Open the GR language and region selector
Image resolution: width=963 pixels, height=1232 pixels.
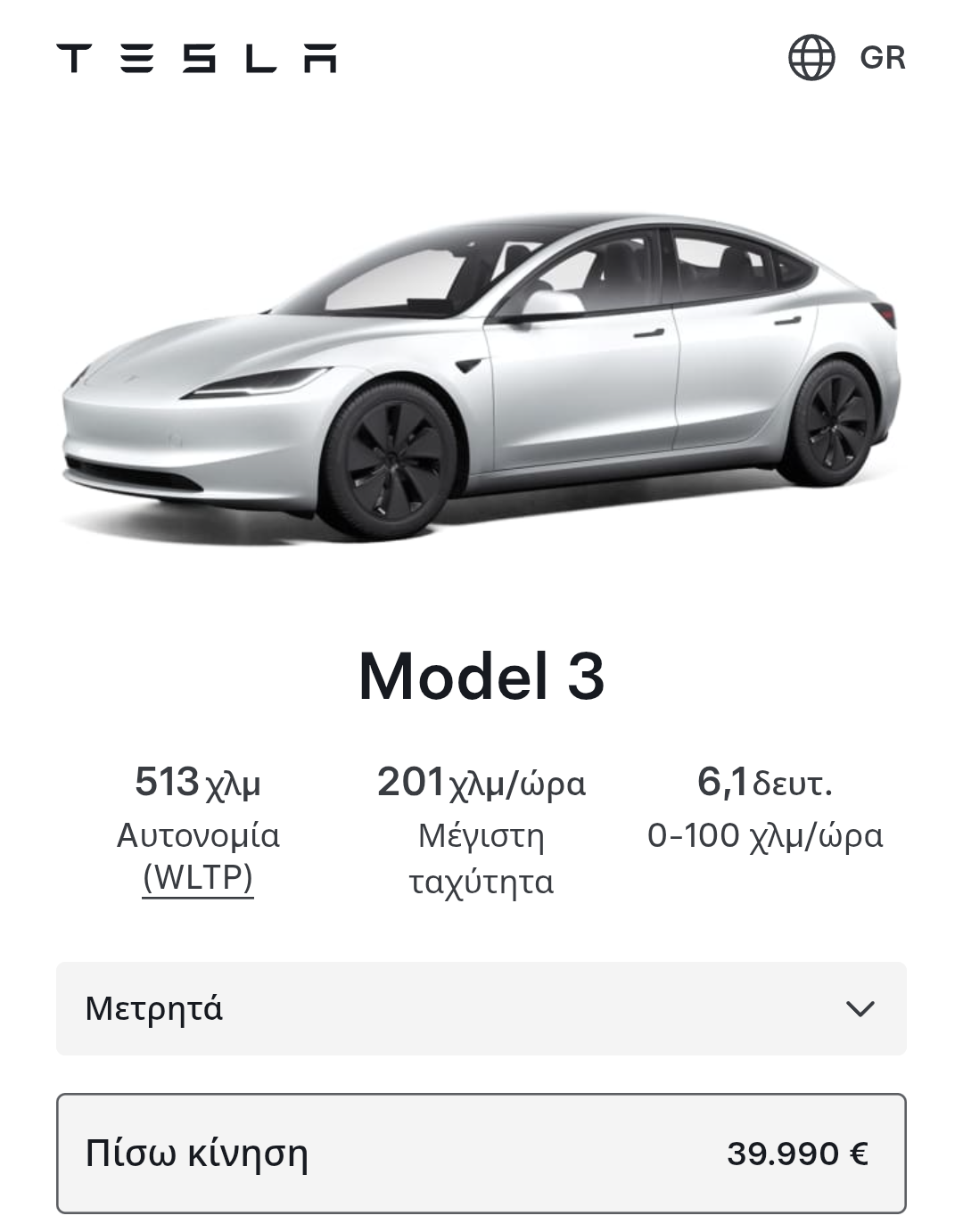[x=847, y=58]
